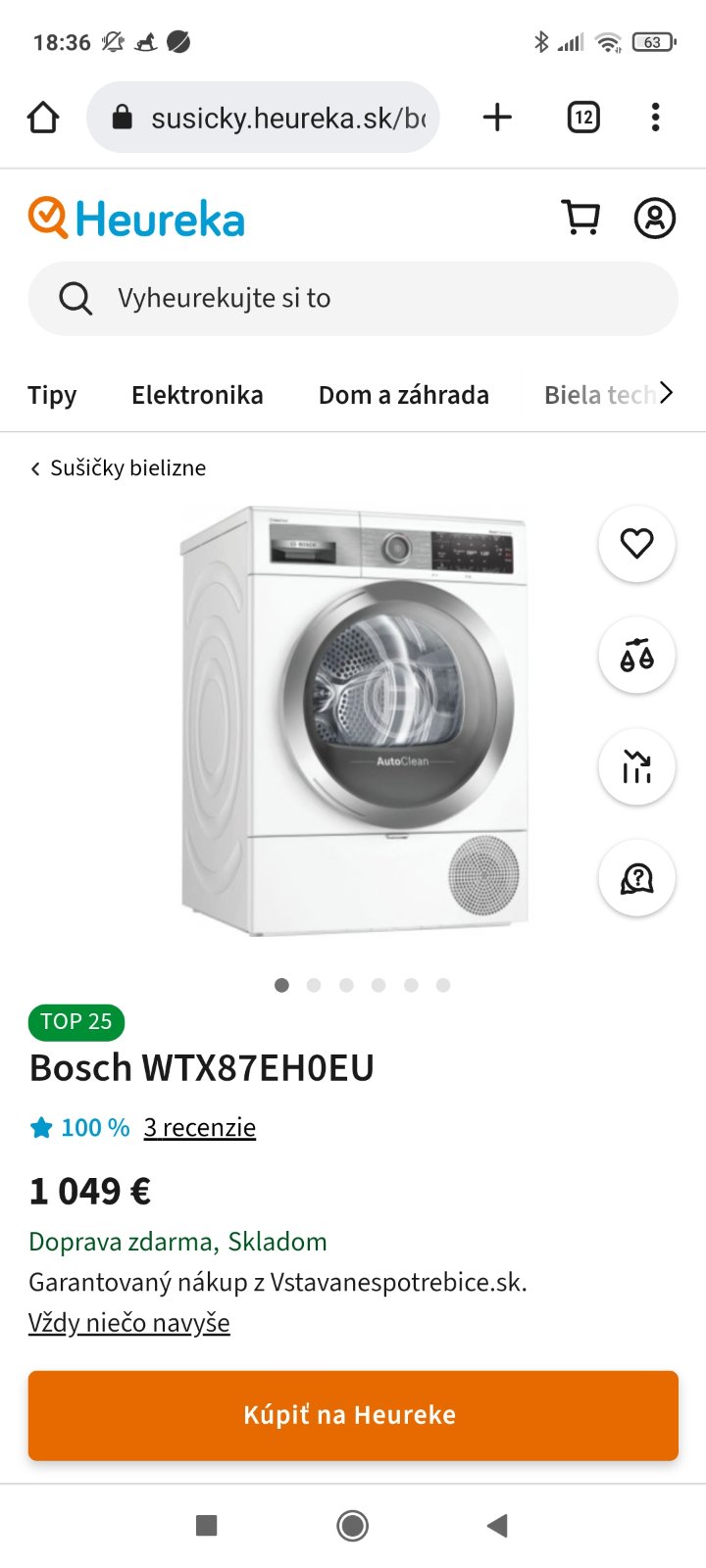Open the Vždy niečo navyše link
This screenshot has height=1568, width=706.
click(x=128, y=1323)
